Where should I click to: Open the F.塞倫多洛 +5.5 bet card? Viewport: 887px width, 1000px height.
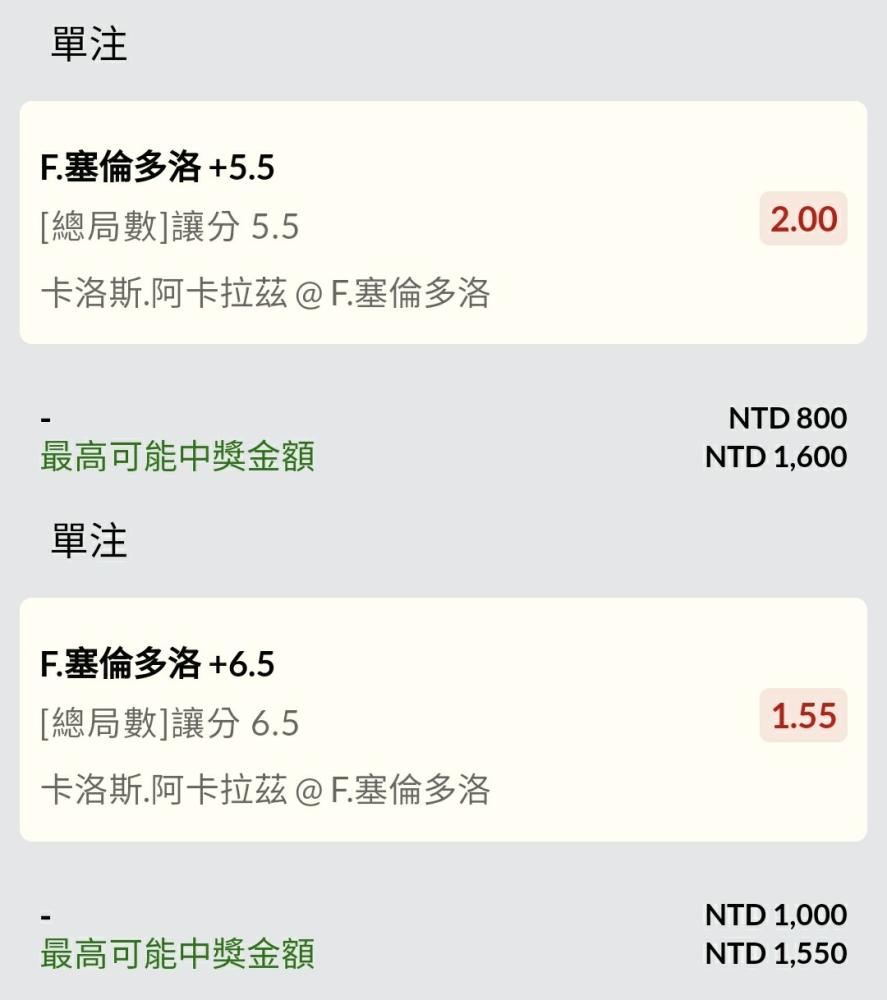tap(443, 223)
